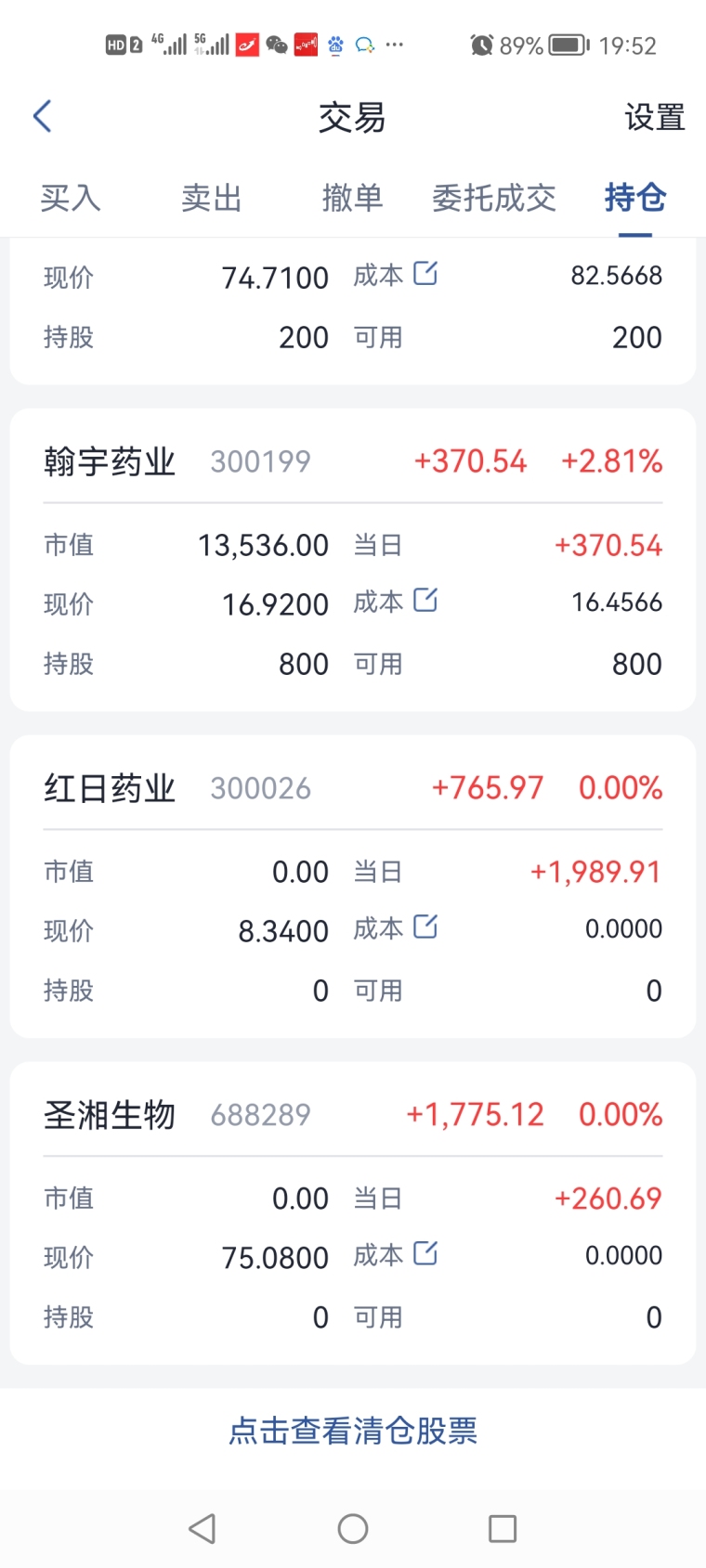The height and width of the screenshot is (1568, 706).
Task: Switch to the 委托成交 tab
Action: click(494, 198)
